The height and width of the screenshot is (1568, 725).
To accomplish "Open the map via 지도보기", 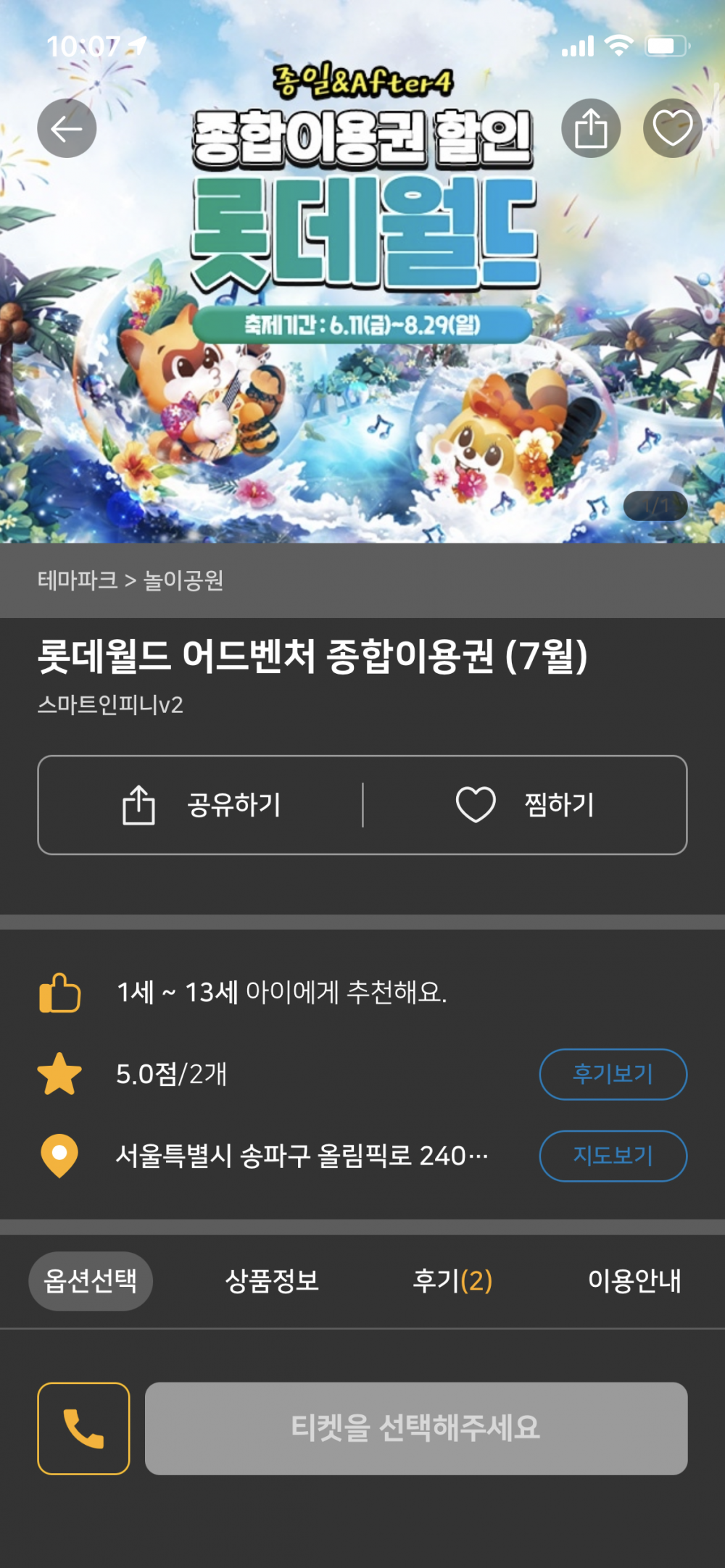I will (613, 1156).
